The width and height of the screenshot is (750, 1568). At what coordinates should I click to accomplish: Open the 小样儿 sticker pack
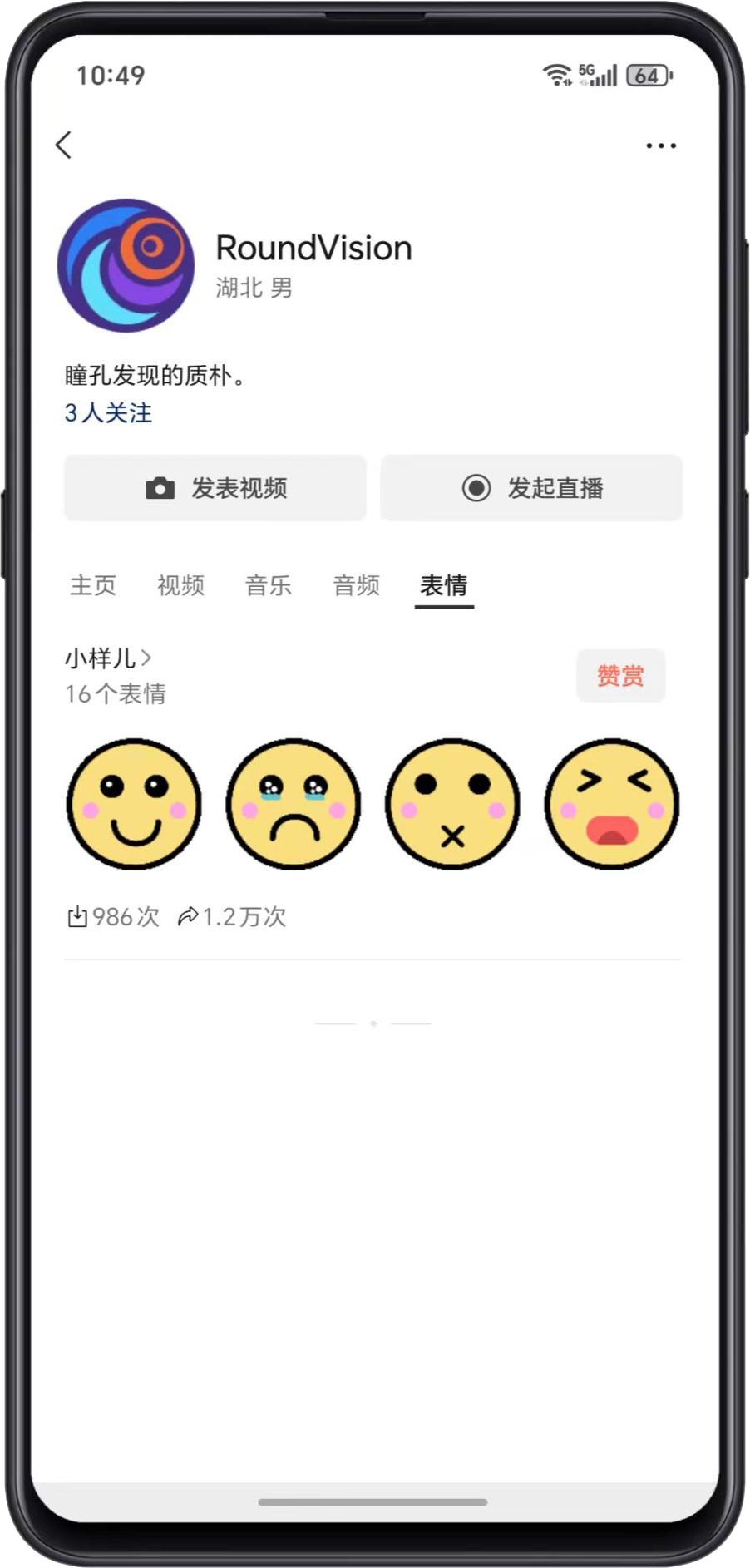pos(108,658)
